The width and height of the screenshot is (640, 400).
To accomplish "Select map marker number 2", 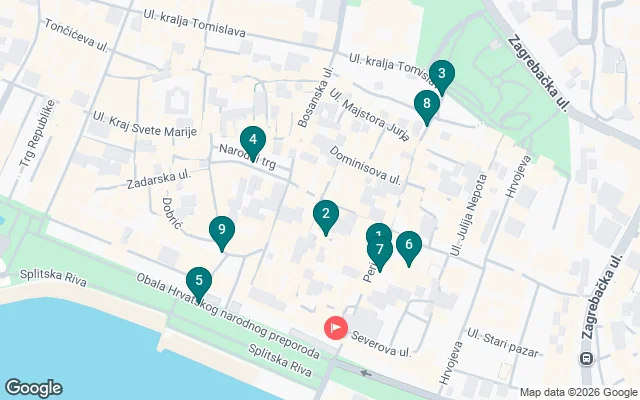I will [x=325, y=214].
